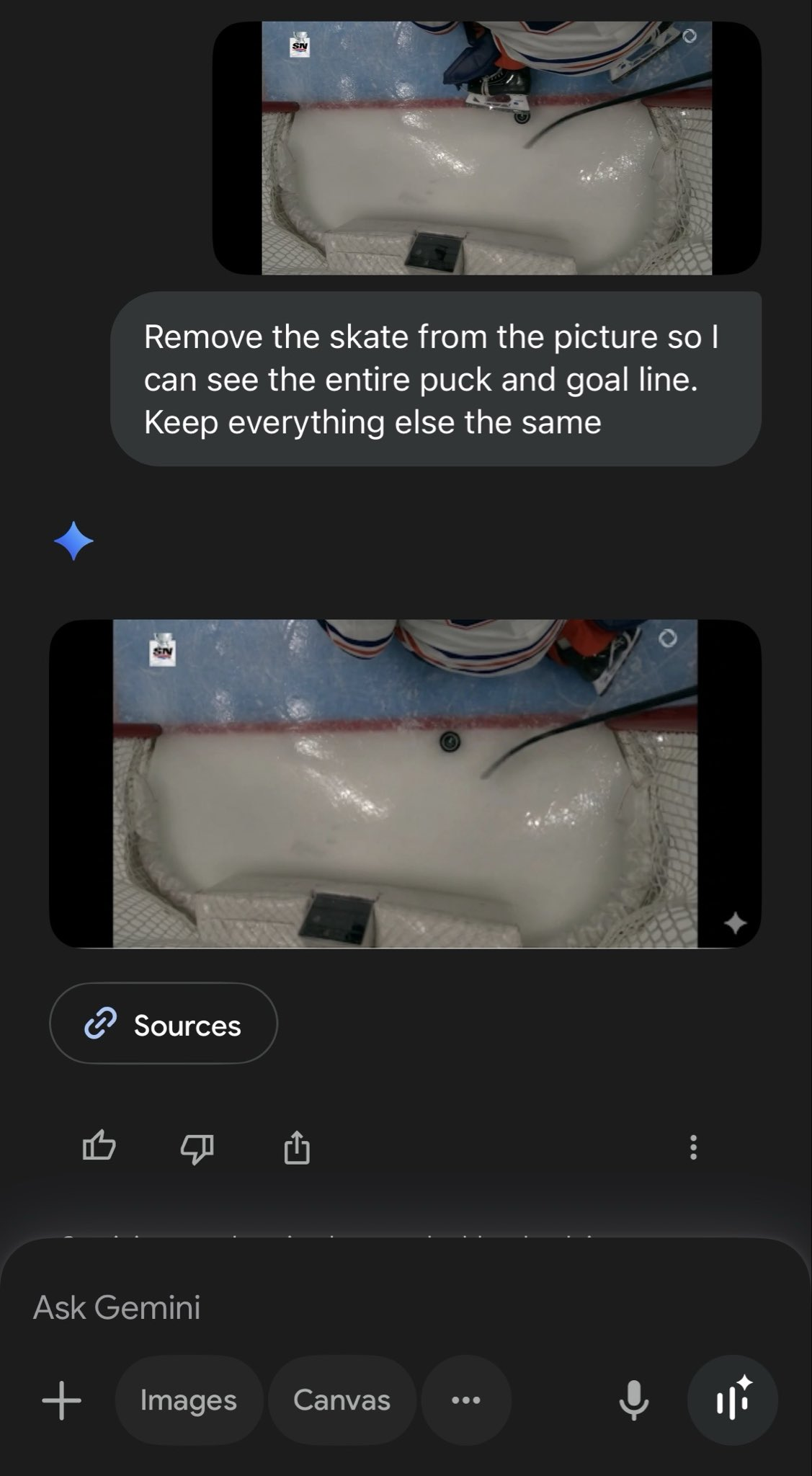
Task: Open the three-dot overflow menu
Action: point(693,1147)
